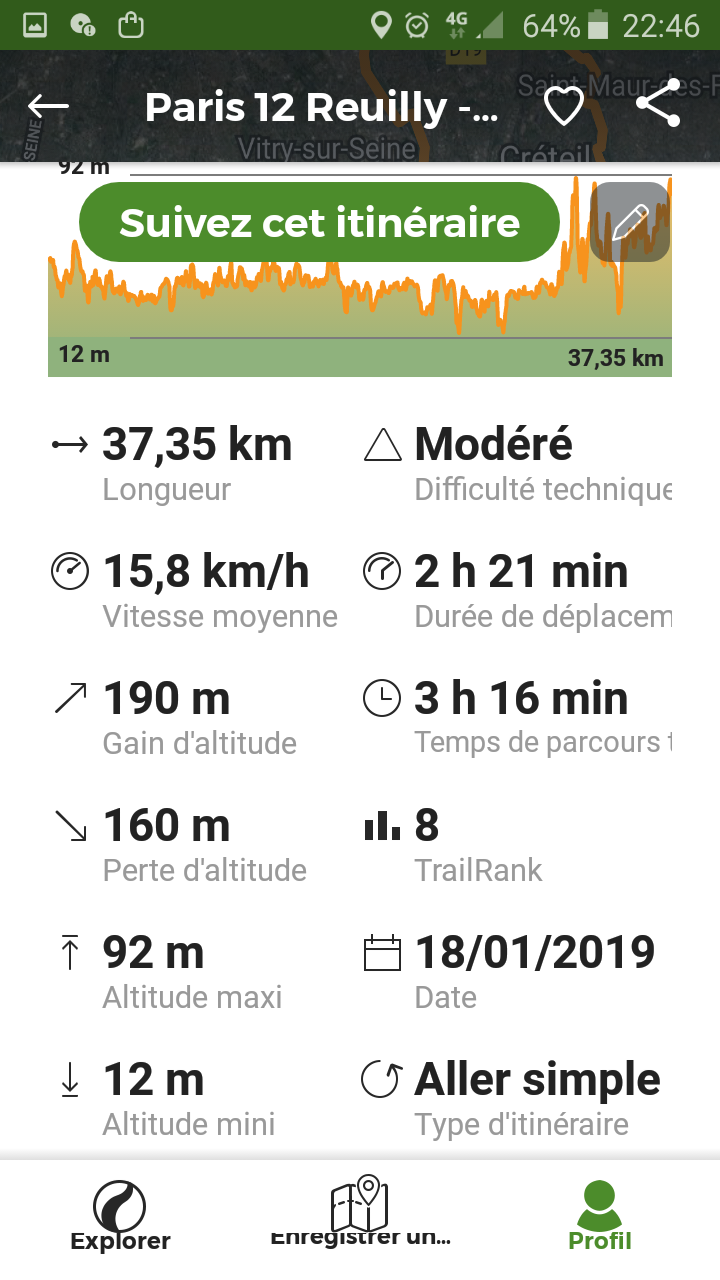Viewport: 720px width, 1280px height.
Task: Add this trail to favorites with the heart
Action: click(564, 106)
